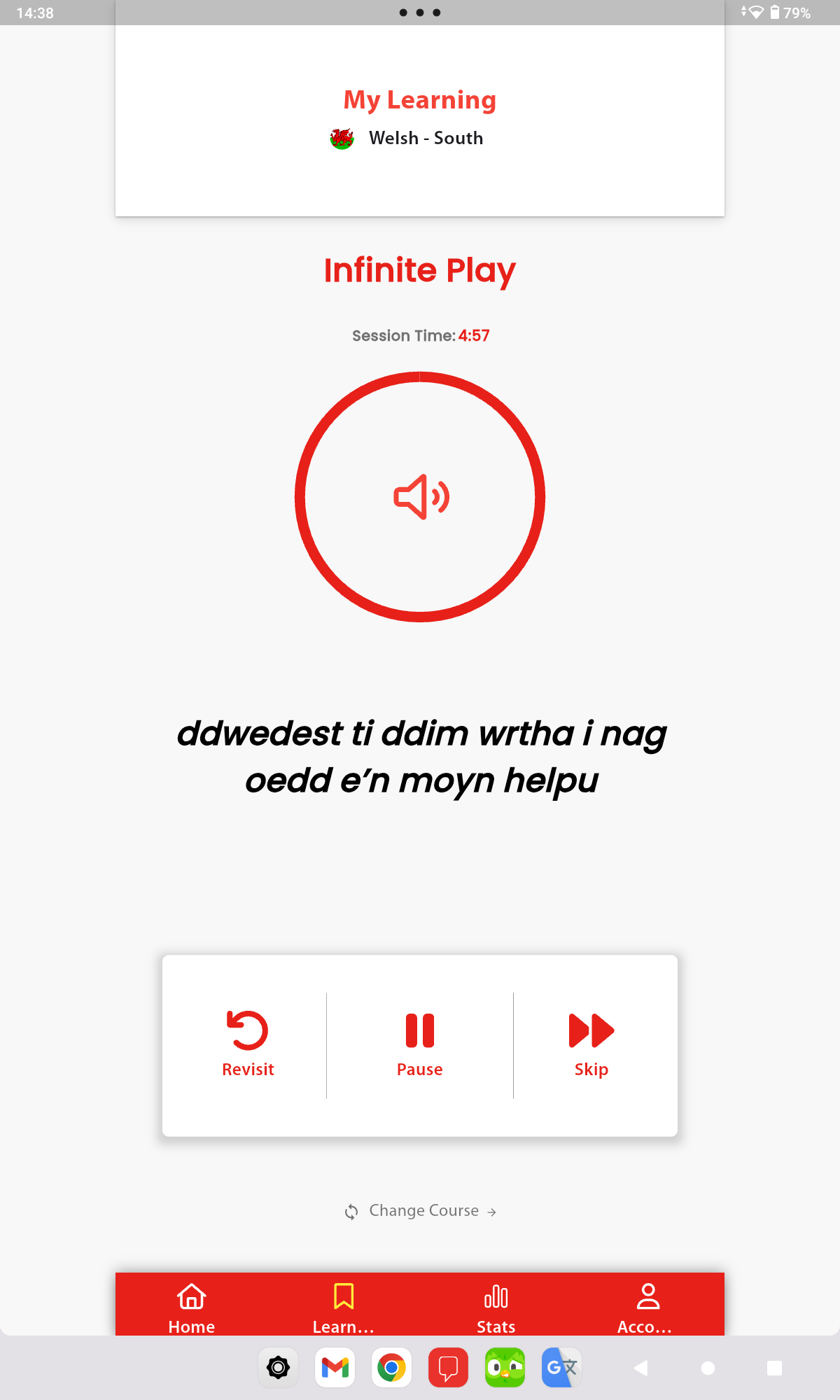Tap the system back button
Screen dimensions: 840x1400
coord(640,1368)
